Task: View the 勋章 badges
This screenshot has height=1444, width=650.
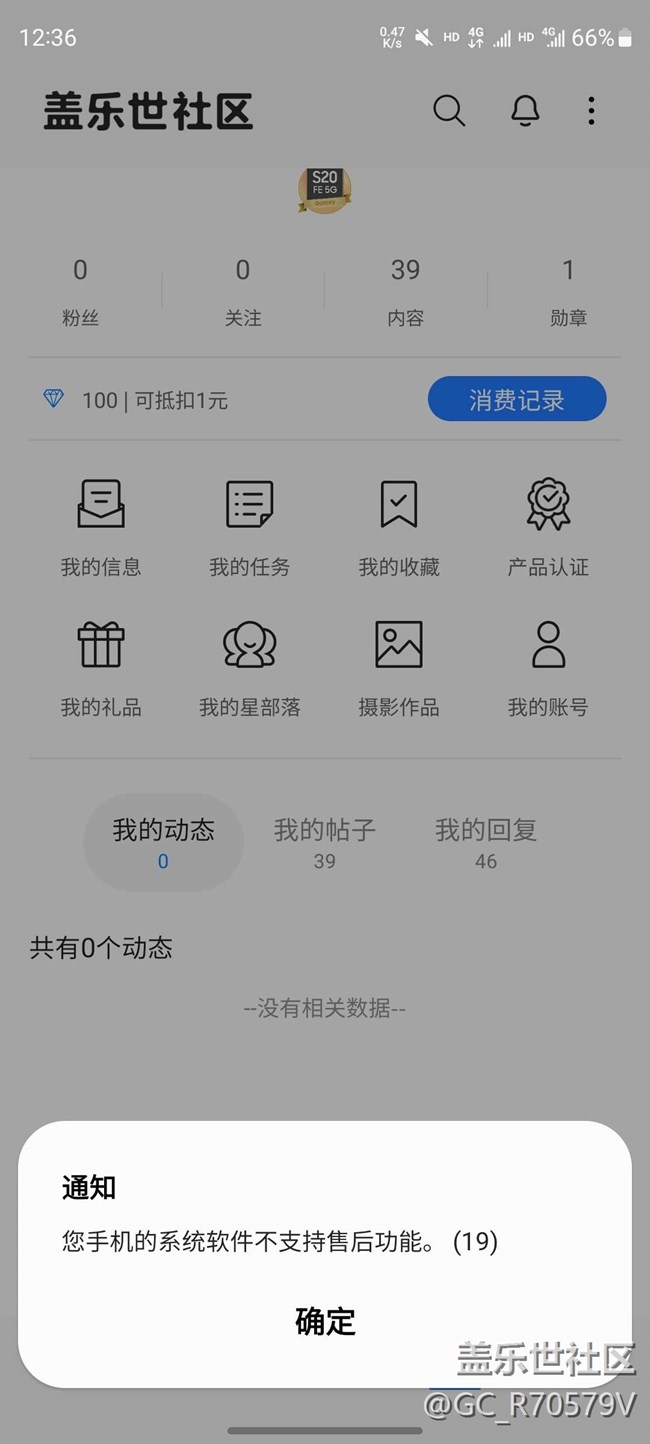Action: 568,290
